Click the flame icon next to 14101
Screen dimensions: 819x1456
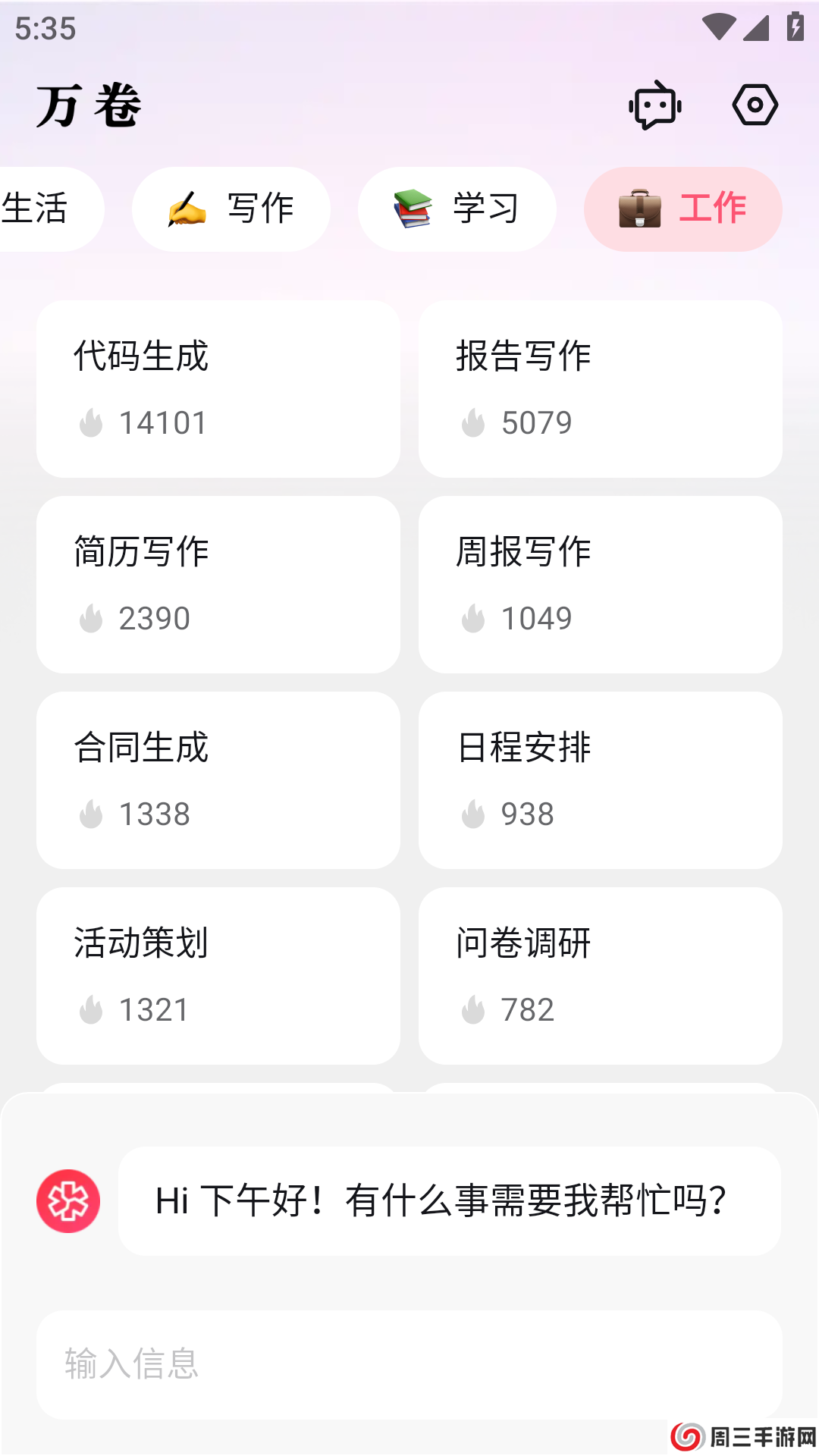pyautogui.click(x=91, y=425)
